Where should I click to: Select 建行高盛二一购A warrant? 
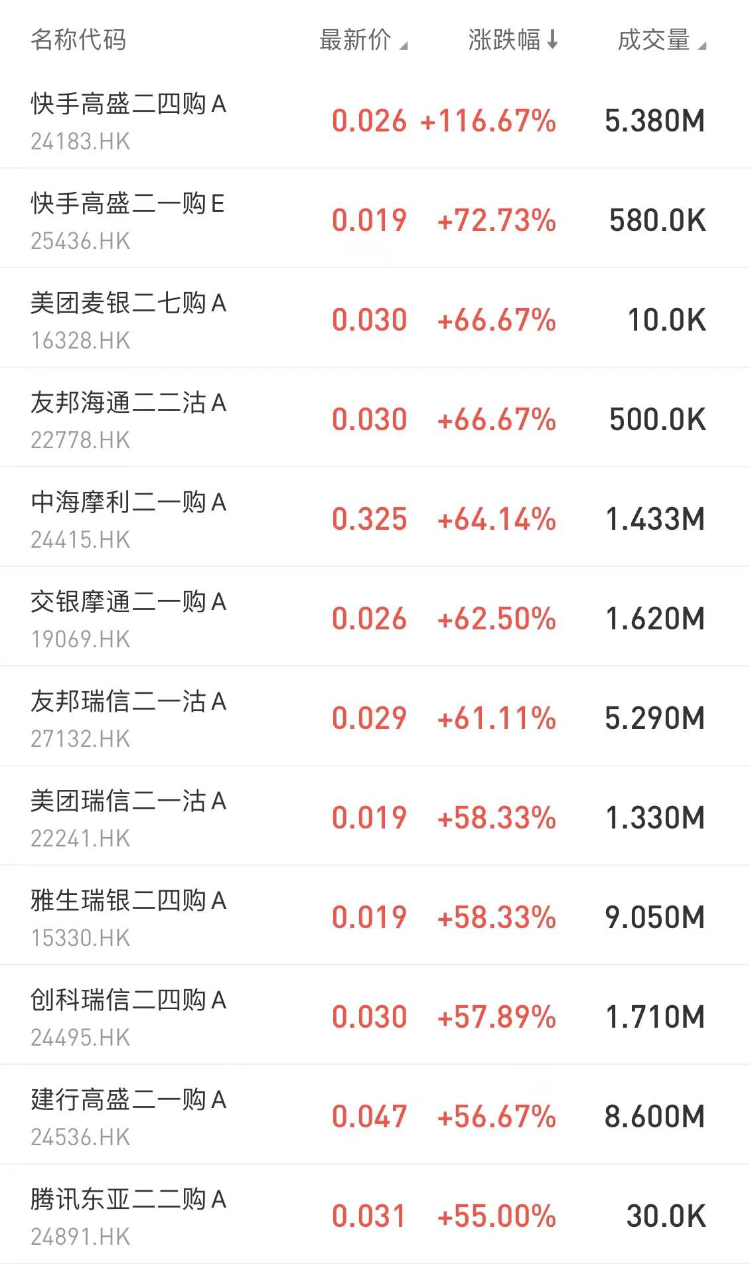pos(375,1114)
